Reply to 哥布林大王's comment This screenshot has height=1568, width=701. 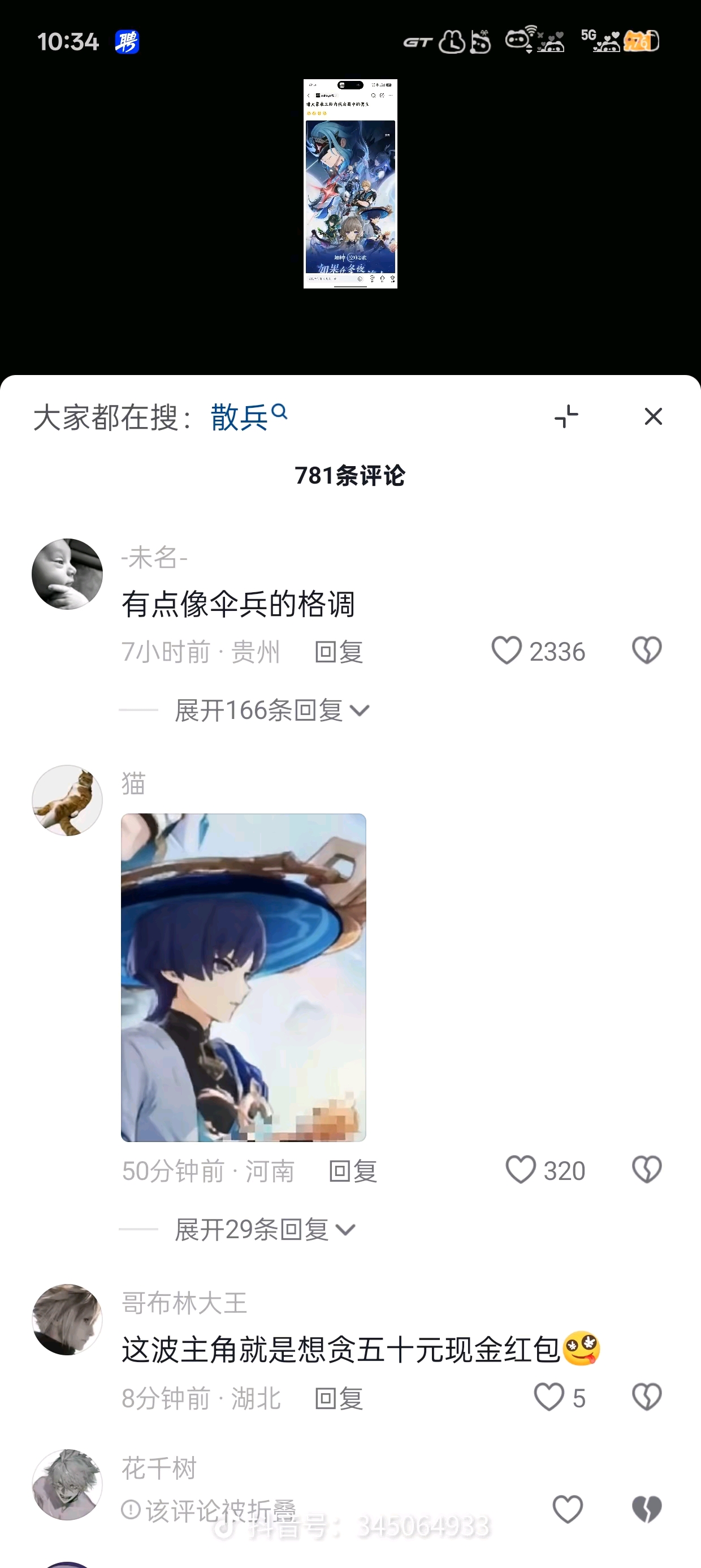(x=339, y=1398)
